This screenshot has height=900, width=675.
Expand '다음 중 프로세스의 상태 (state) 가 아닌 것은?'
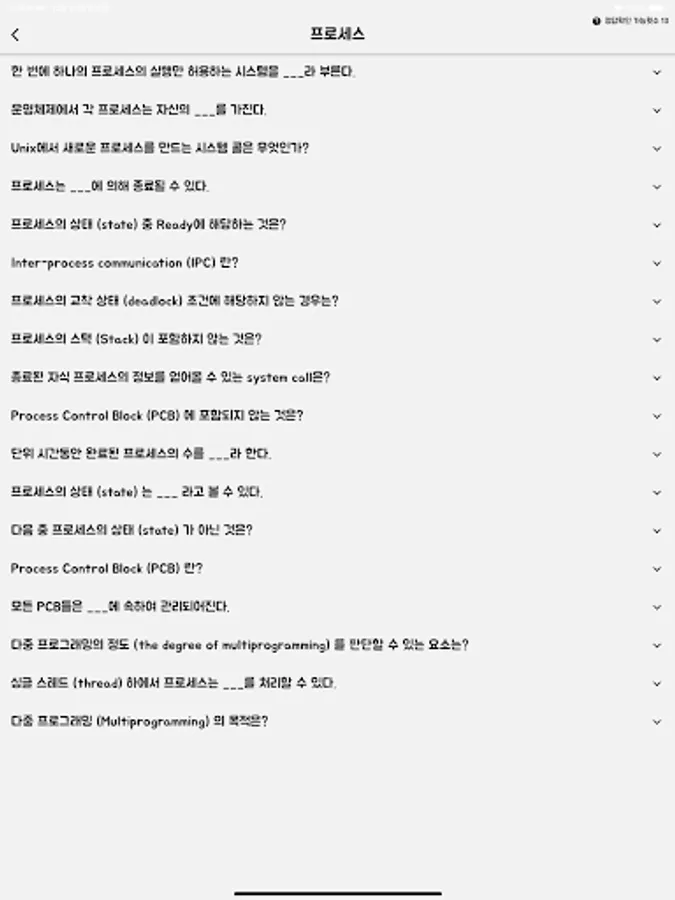click(x=338, y=530)
